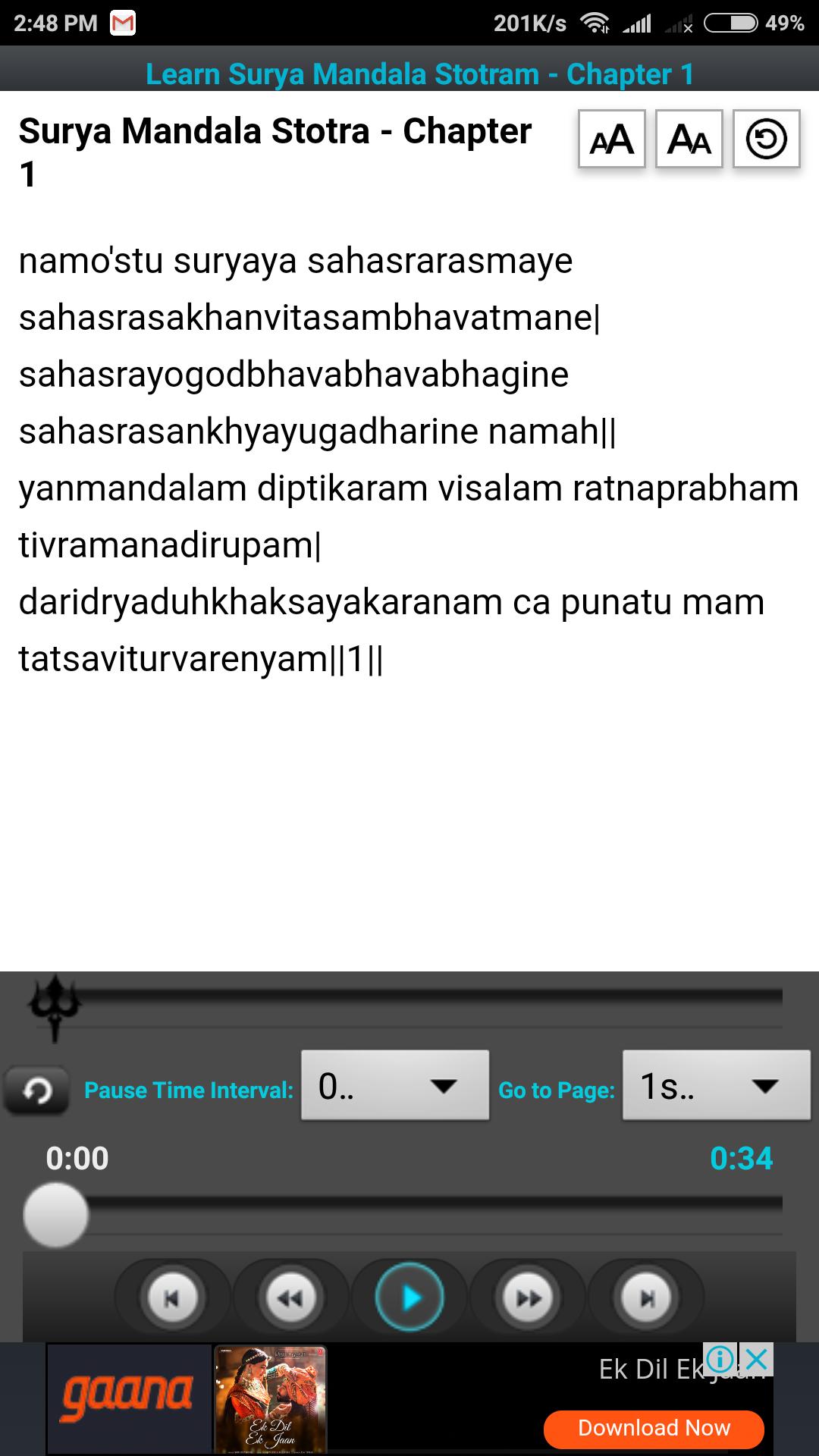Skip to the next track
The height and width of the screenshot is (1456, 819).
click(x=646, y=1298)
